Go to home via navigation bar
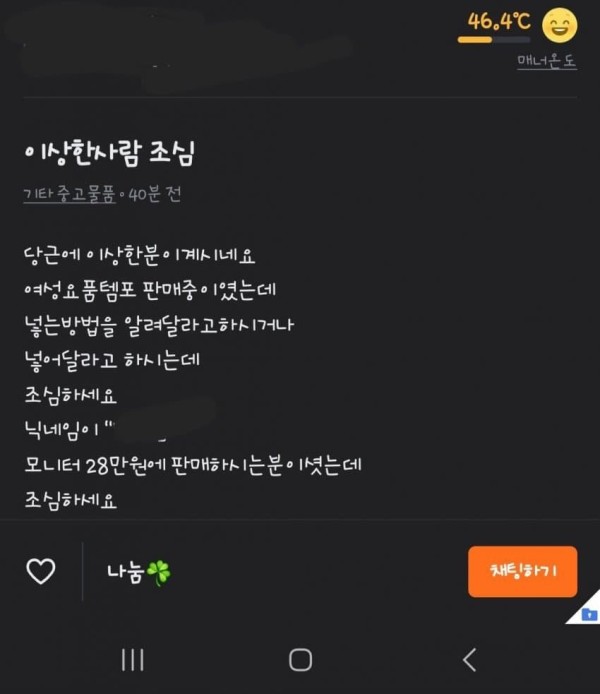This screenshot has width=600, height=694. pyautogui.click(x=300, y=659)
